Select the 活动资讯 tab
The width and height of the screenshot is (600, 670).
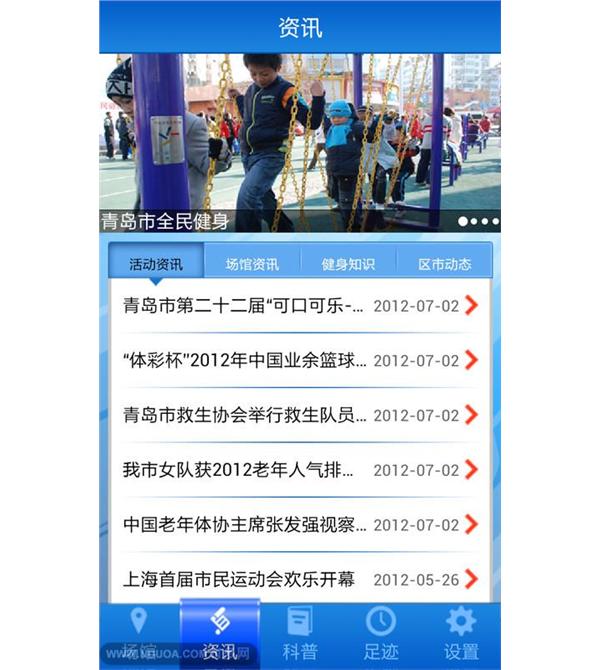point(155,264)
